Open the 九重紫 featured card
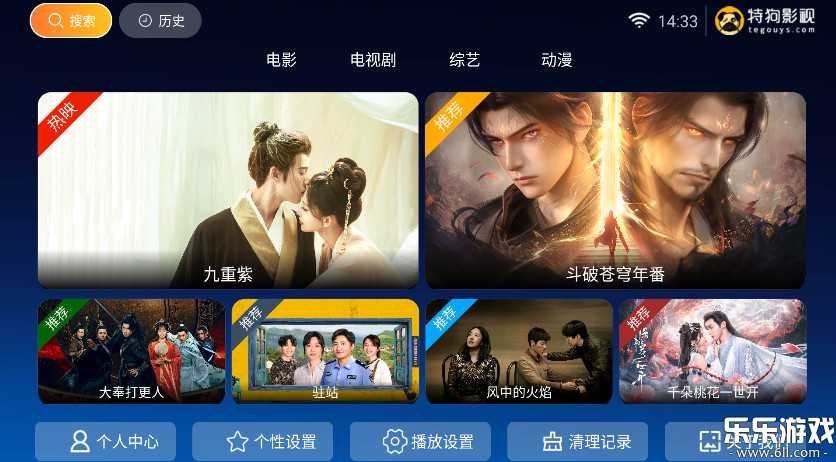 [228, 190]
